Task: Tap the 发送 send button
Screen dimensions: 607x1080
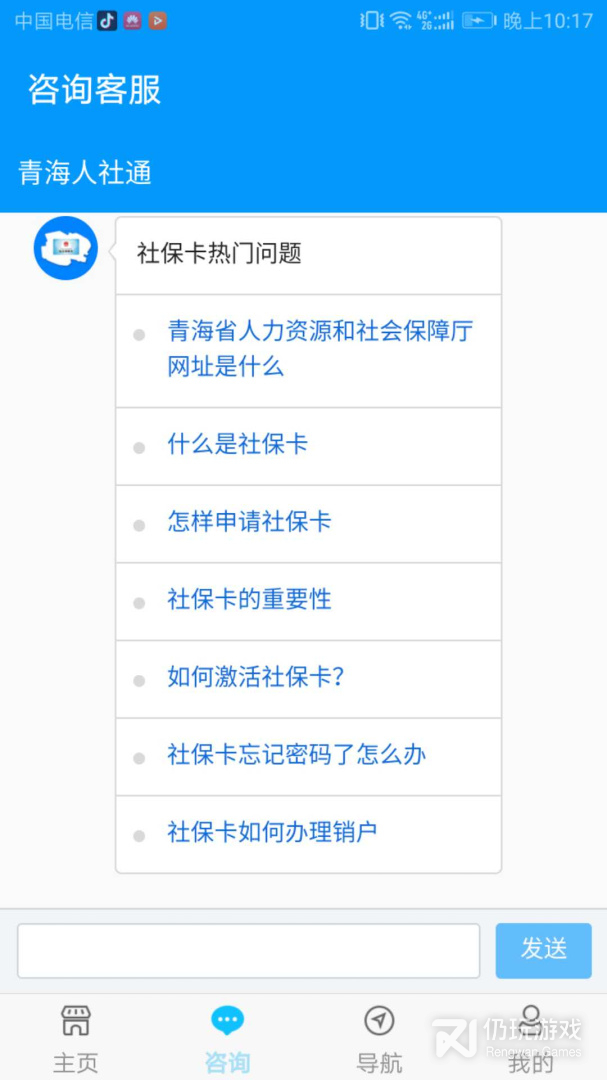Action: coord(543,950)
